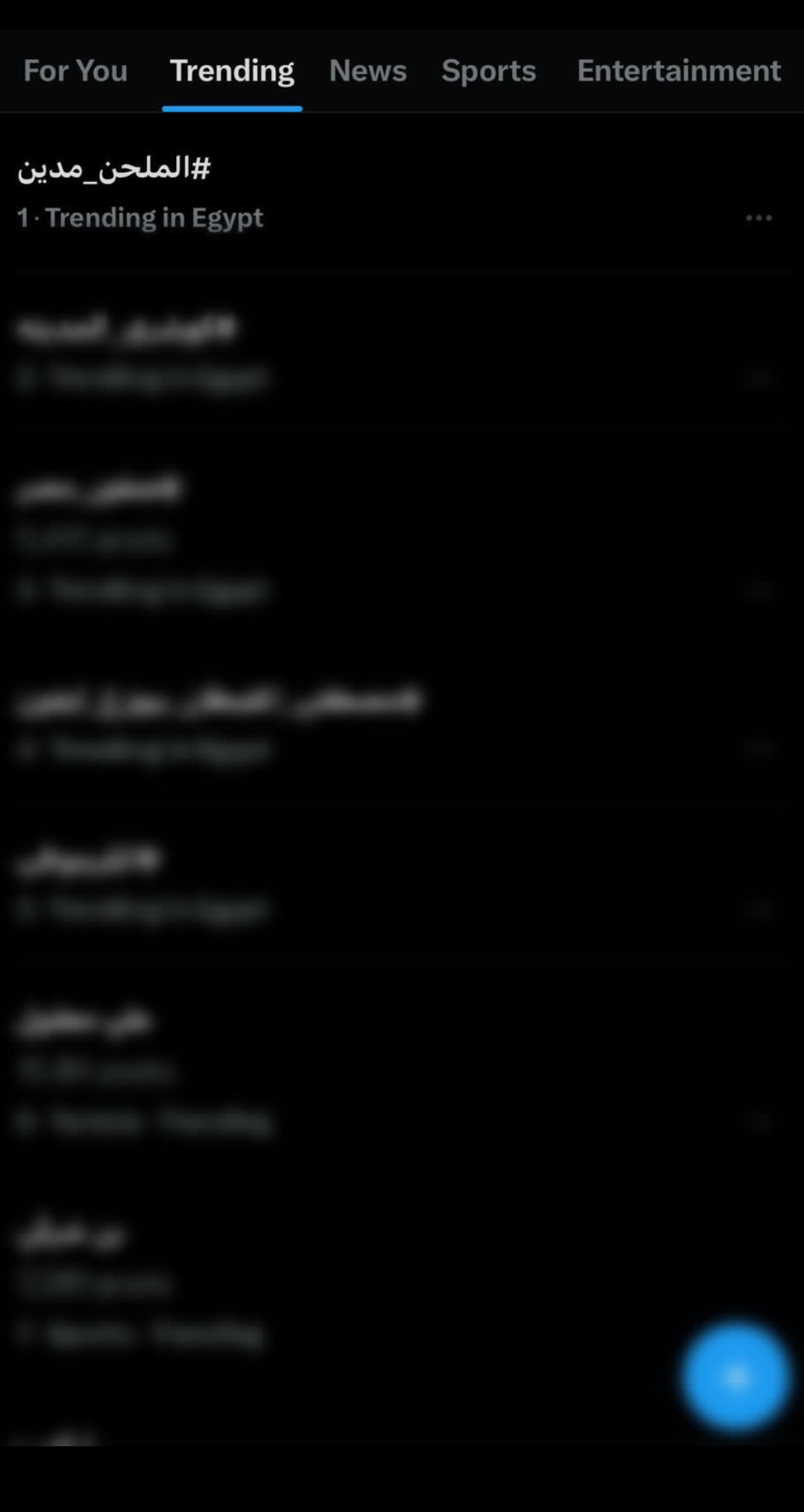
Task: Select the Trending tab
Action: pyautogui.click(x=231, y=71)
